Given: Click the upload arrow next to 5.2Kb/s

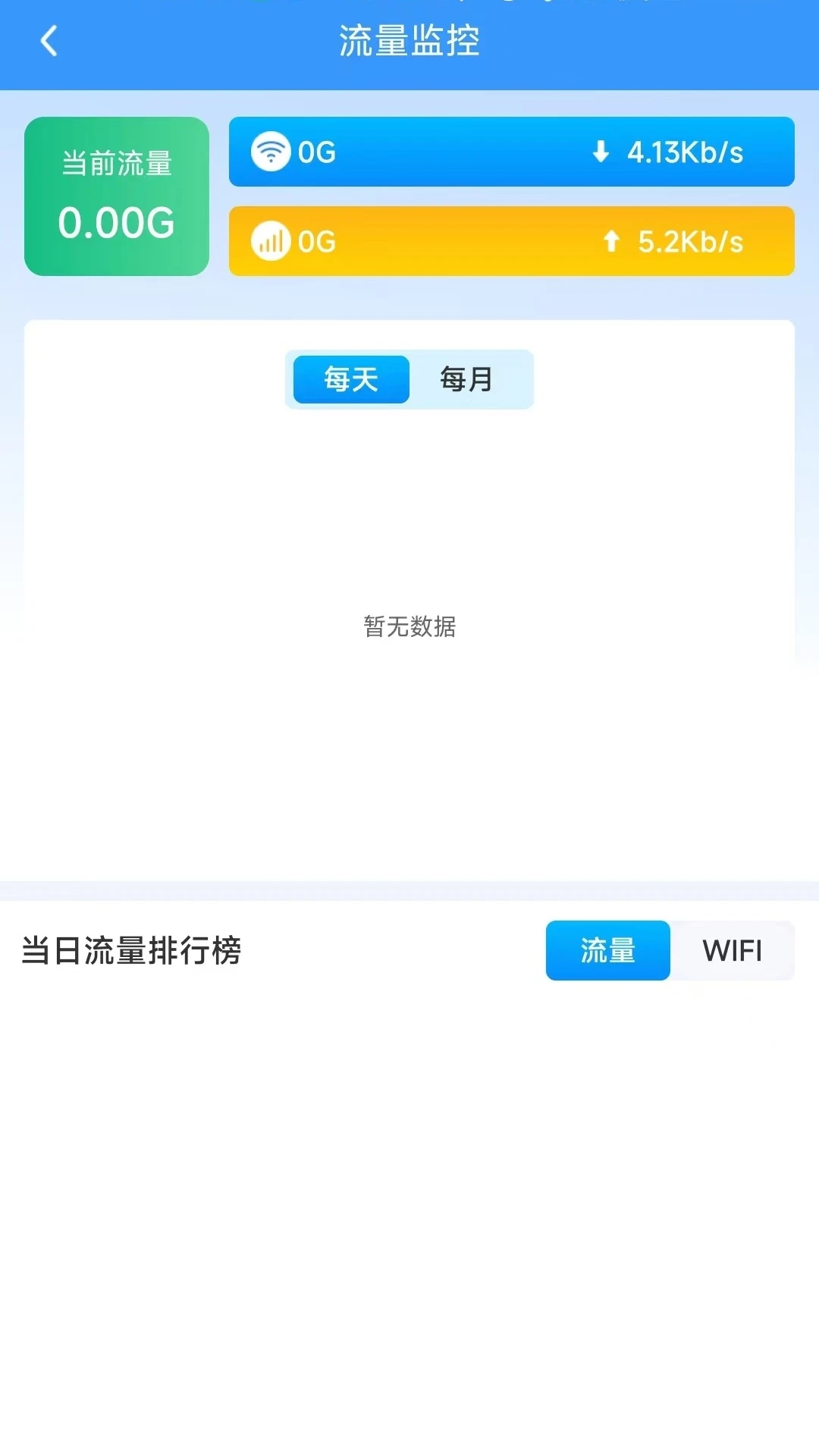Looking at the screenshot, I should click(611, 241).
